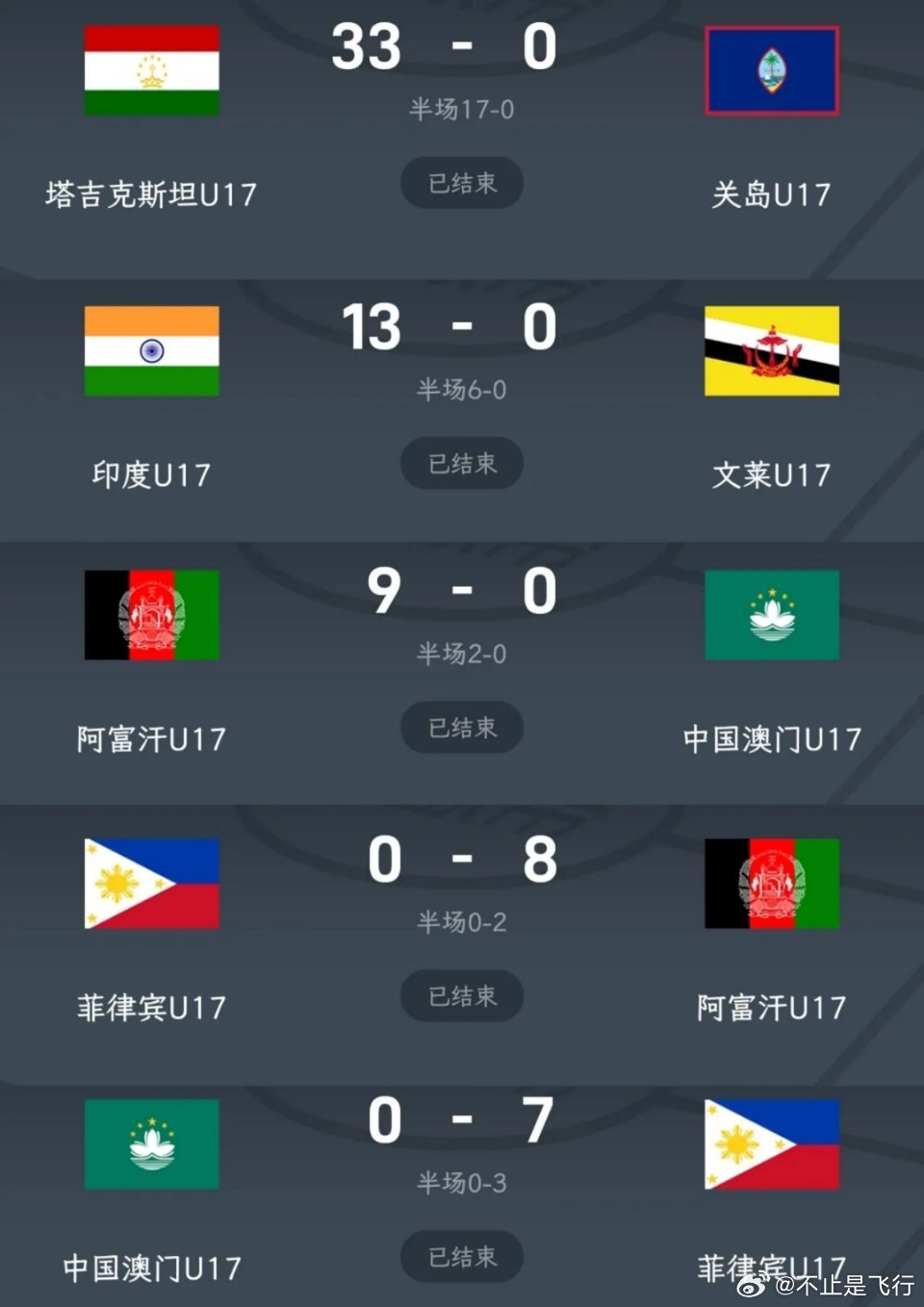Click the halftime text 半场17-0

pos(461,109)
